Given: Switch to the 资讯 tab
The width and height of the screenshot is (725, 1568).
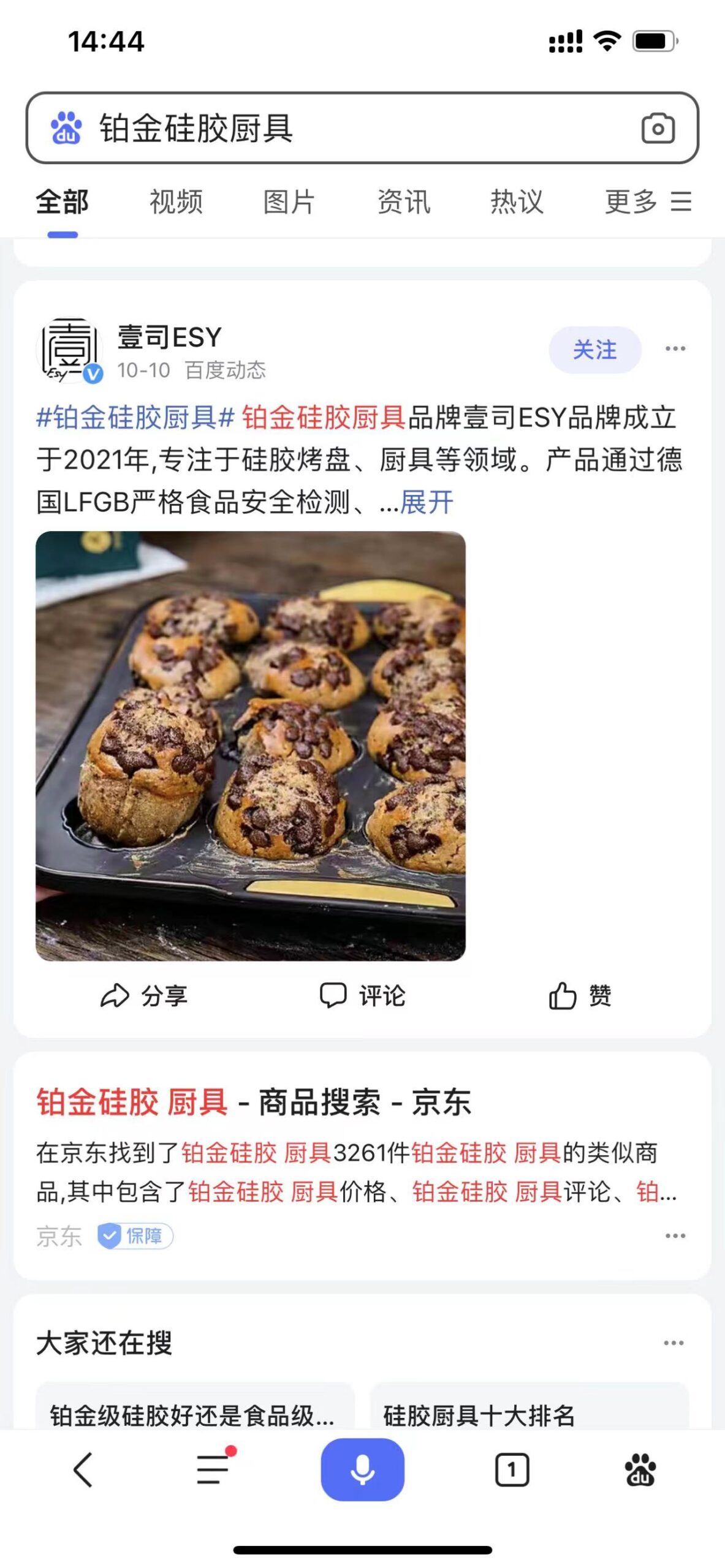Looking at the screenshot, I should 403,202.
